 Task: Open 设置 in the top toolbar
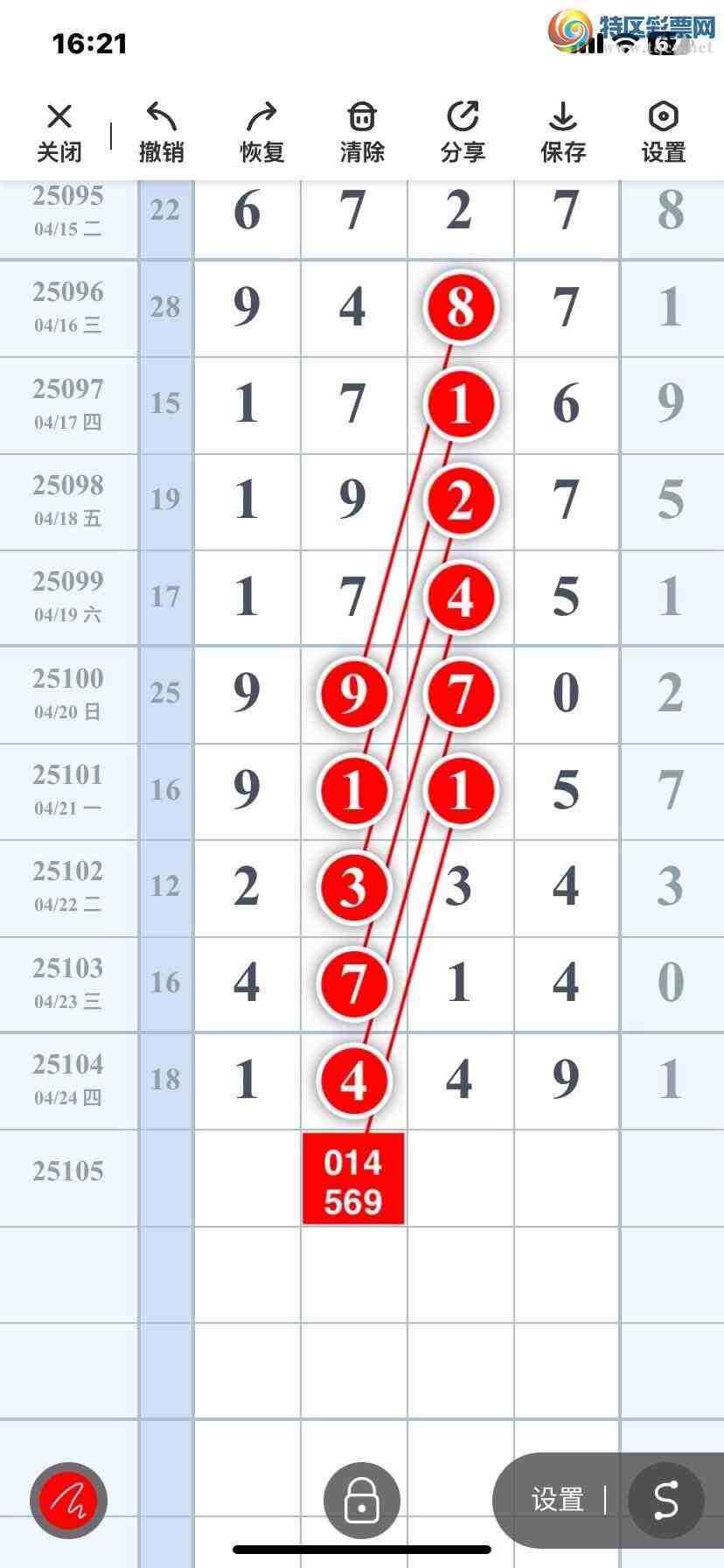click(x=664, y=132)
